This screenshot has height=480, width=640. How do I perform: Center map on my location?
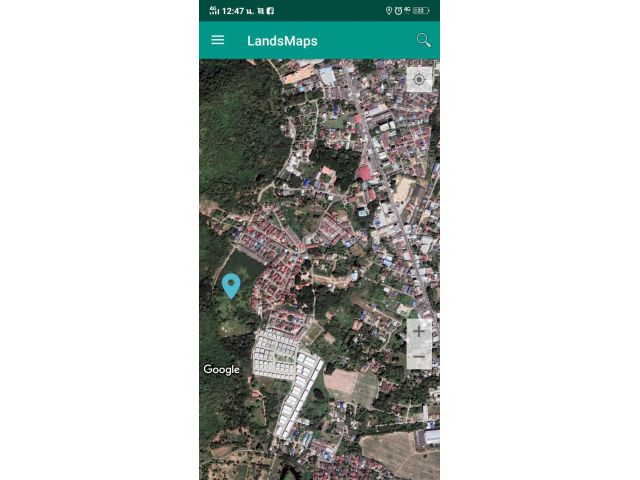(x=419, y=80)
